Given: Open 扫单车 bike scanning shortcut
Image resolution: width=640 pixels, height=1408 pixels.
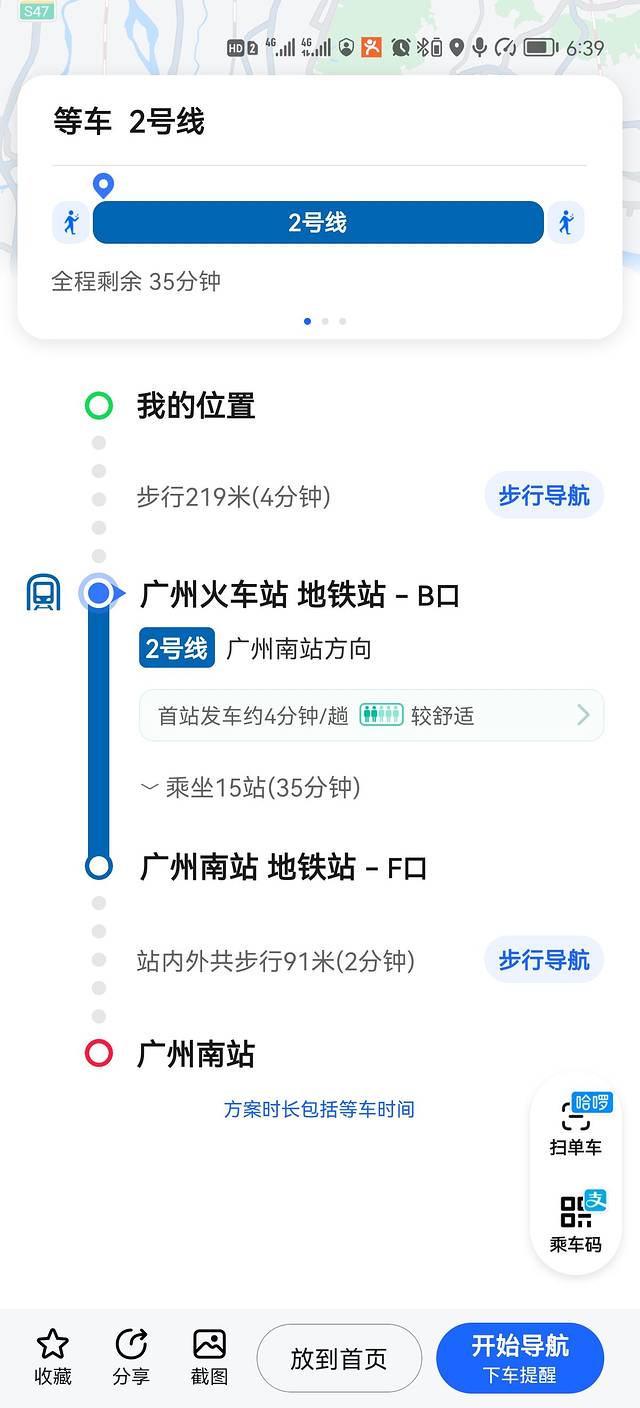Looking at the screenshot, I should [x=576, y=1126].
